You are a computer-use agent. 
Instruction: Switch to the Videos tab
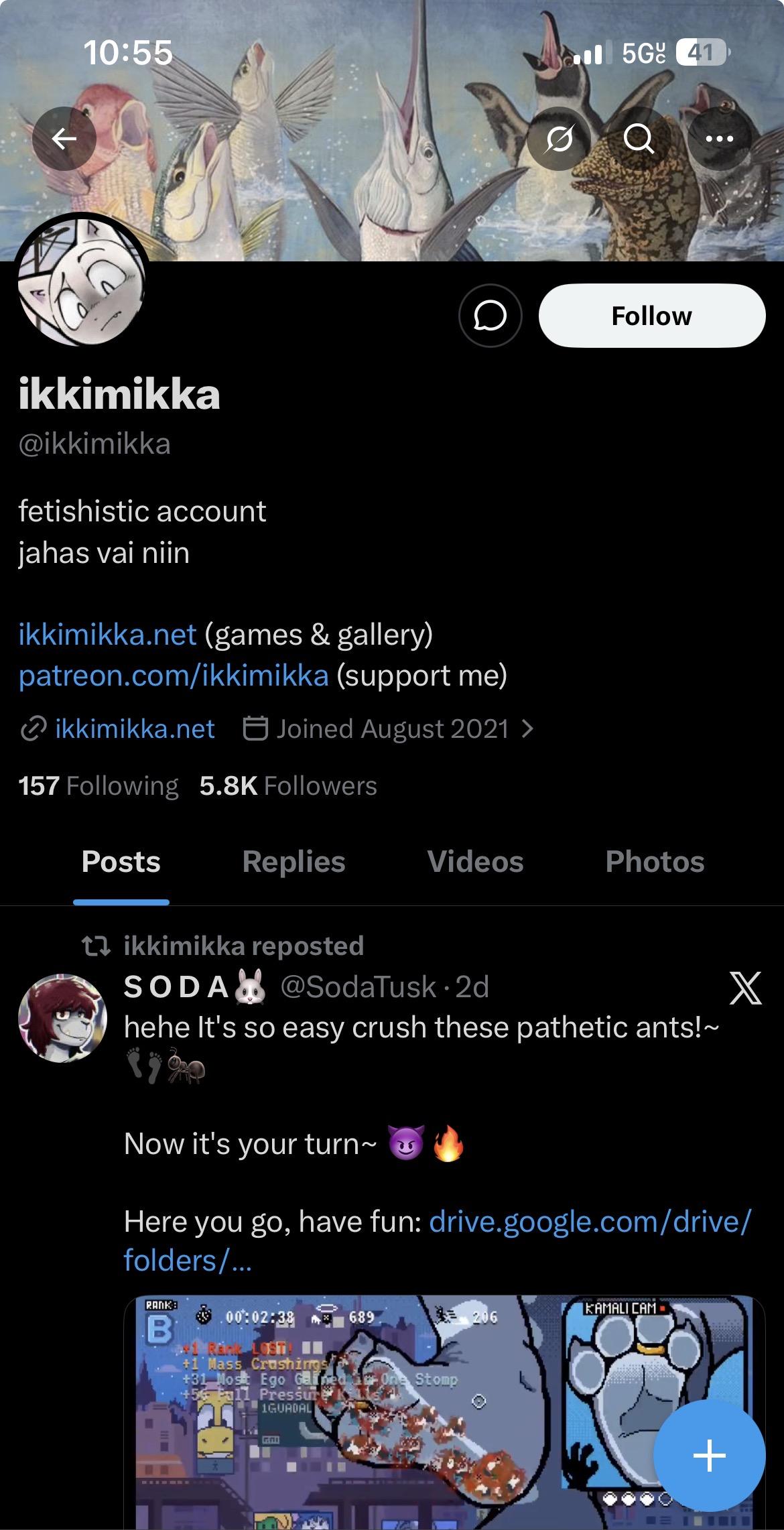475,862
